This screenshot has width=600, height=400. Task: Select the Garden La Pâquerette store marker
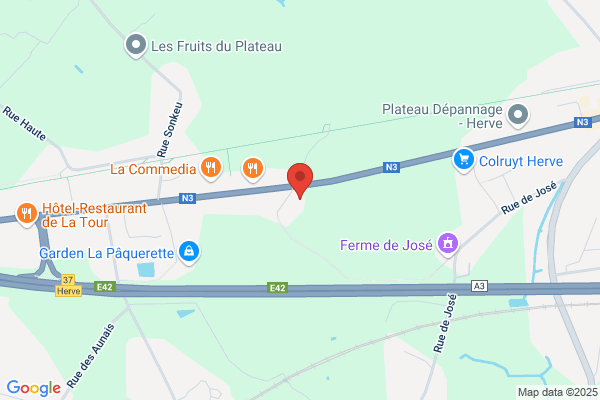click(x=189, y=253)
